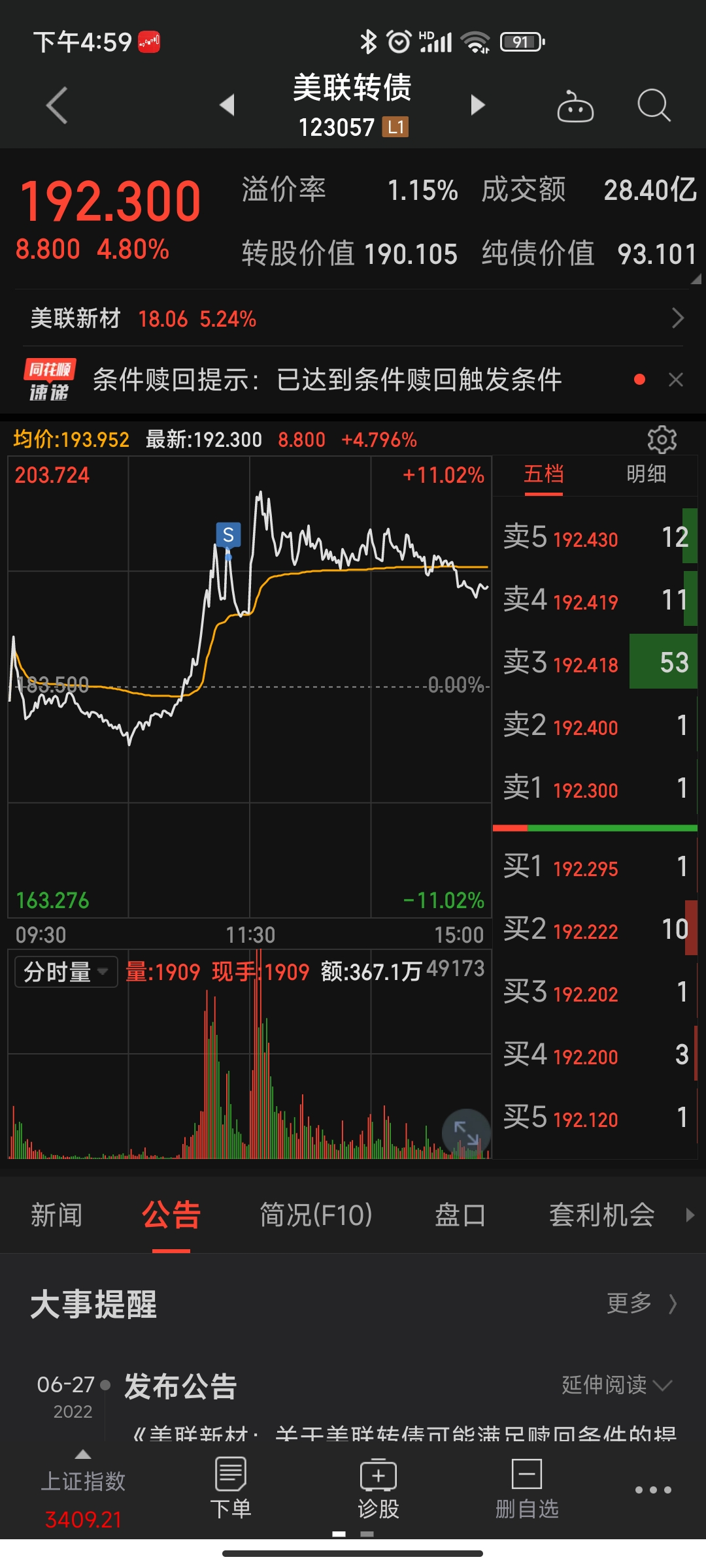
Task: Switch to the 新闻 tab
Action: coord(56,1215)
